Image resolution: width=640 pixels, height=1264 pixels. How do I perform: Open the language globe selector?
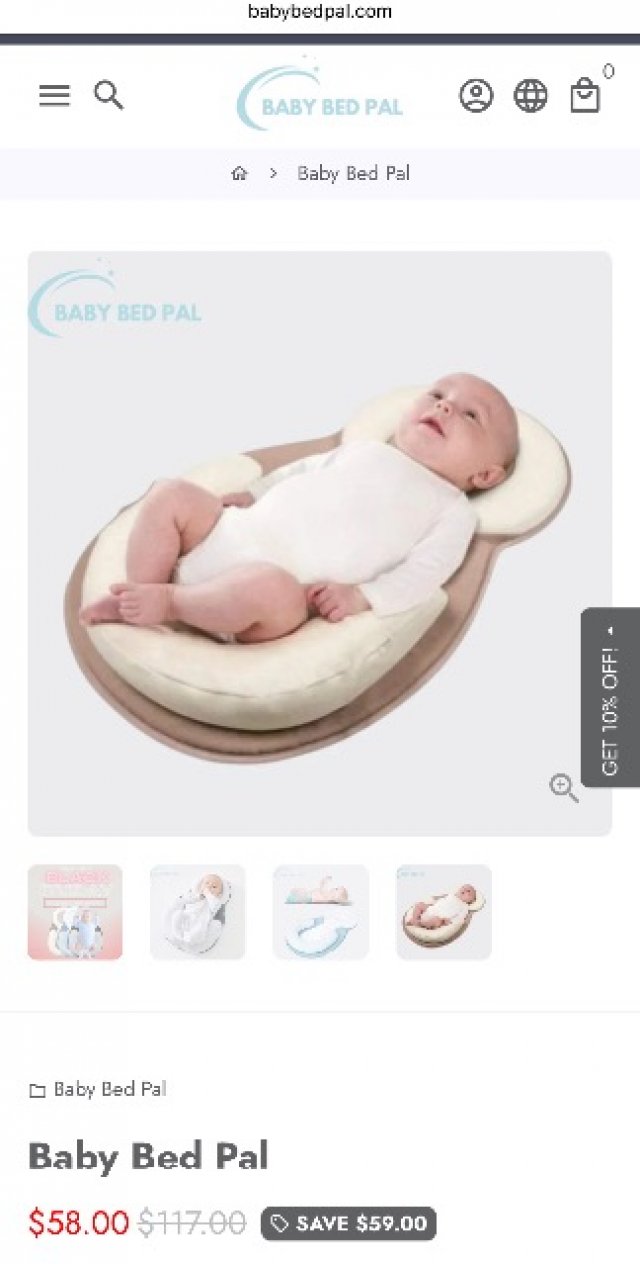(x=530, y=96)
